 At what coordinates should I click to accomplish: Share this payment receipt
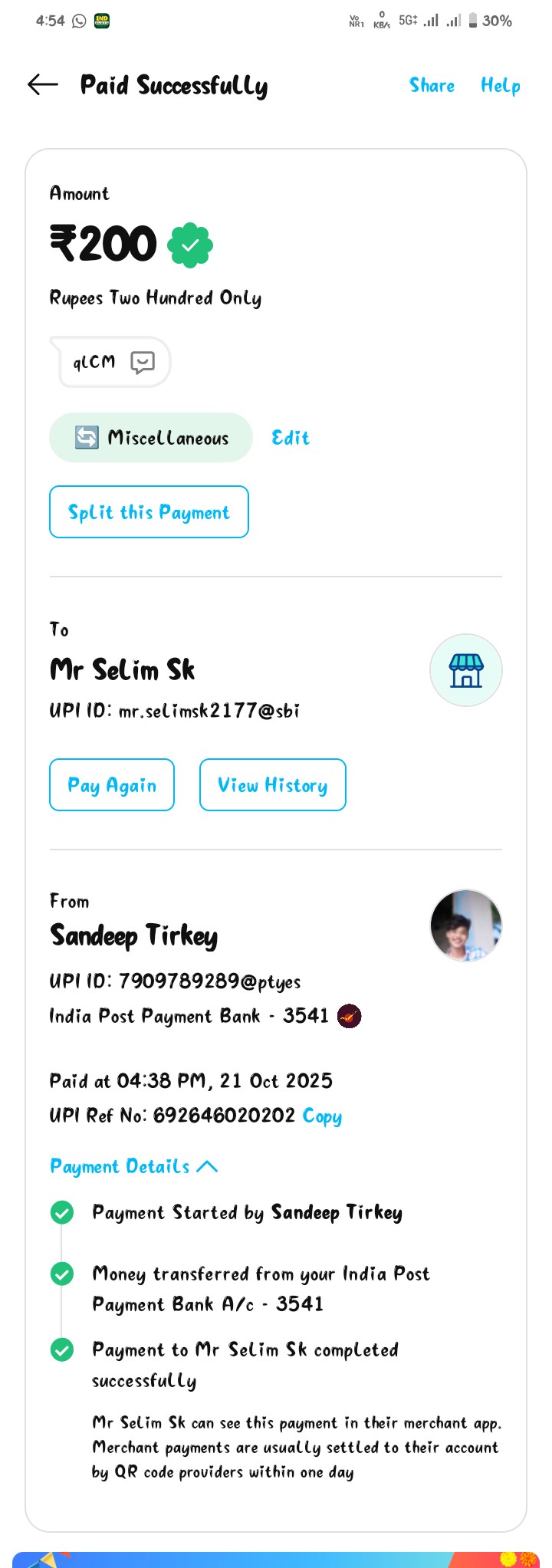pyautogui.click(x=432, y=86)
